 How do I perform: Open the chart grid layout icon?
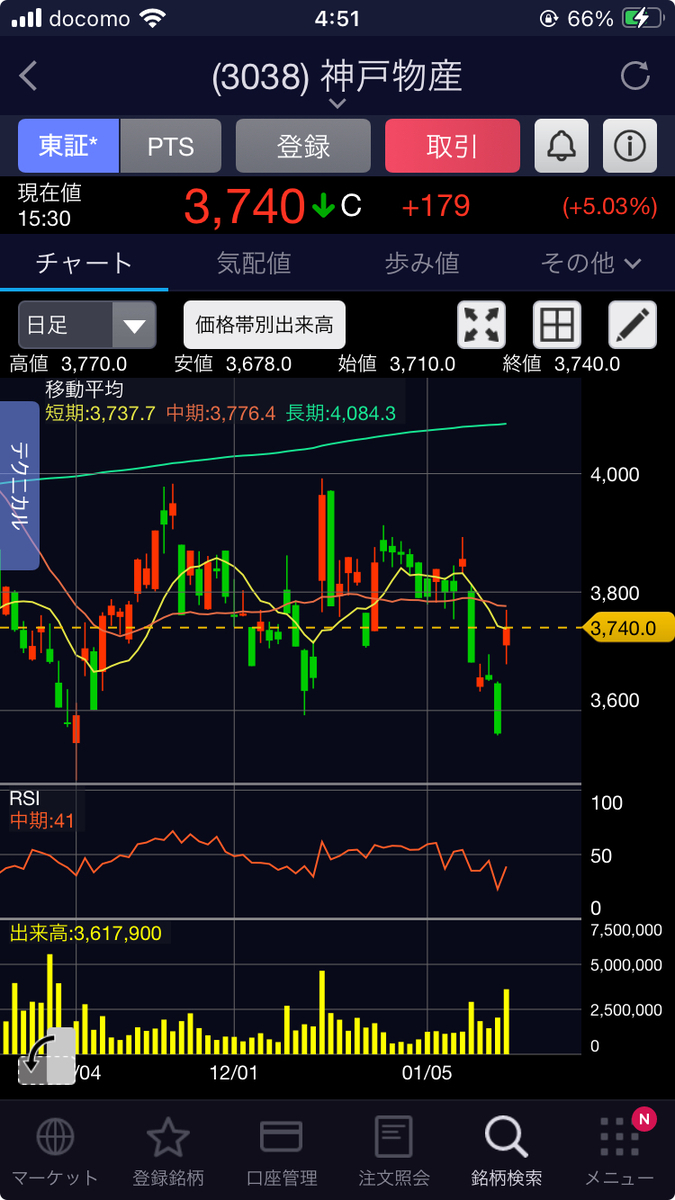point(557,325)
